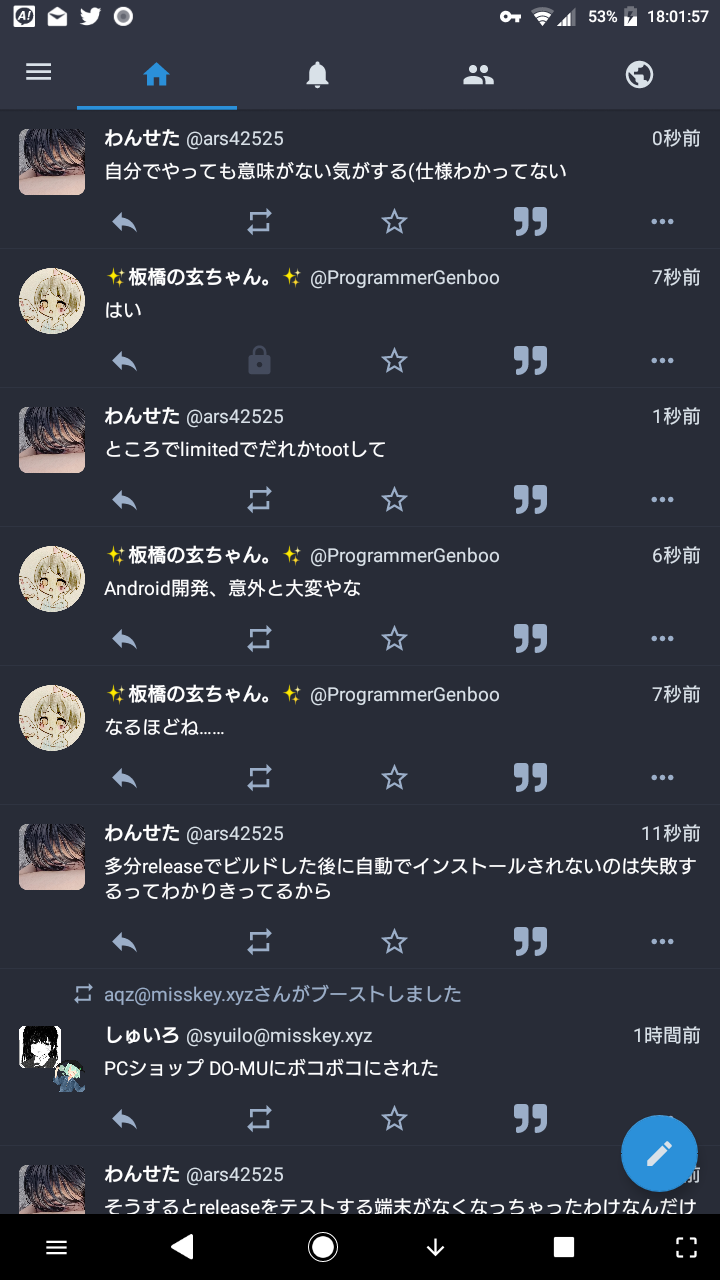Star the "はい" post

tap(395, 361)
